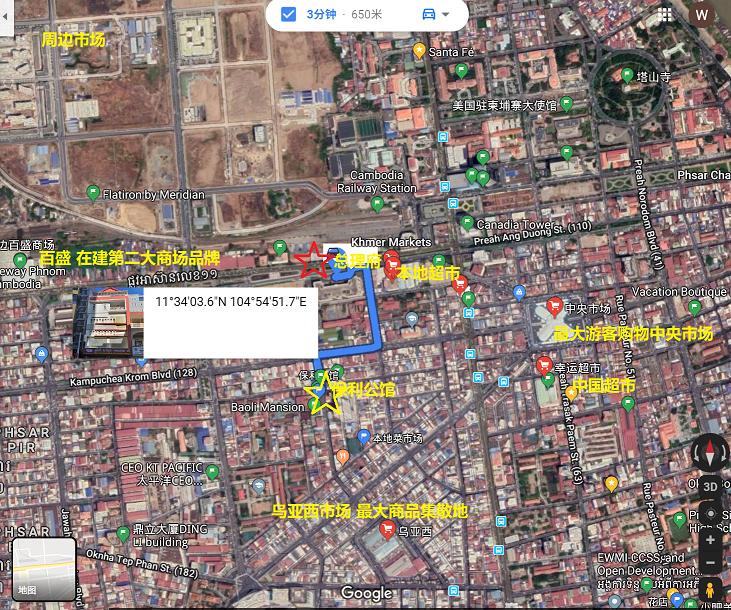Tap the 乌亚西 market marker
The image size is (731, 610).
(x=387, y=532)
